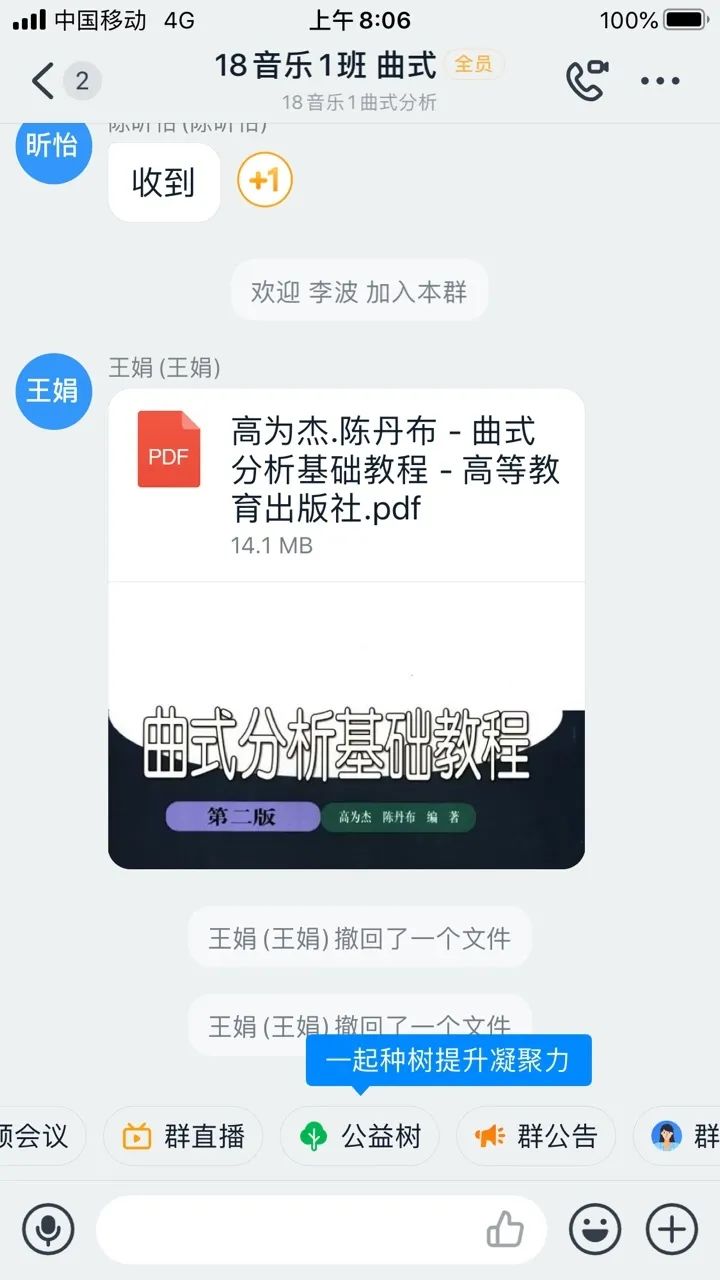The image size is (720, 1280).
Task: Start a voice or video call
Action: click(x=586, y=81)
